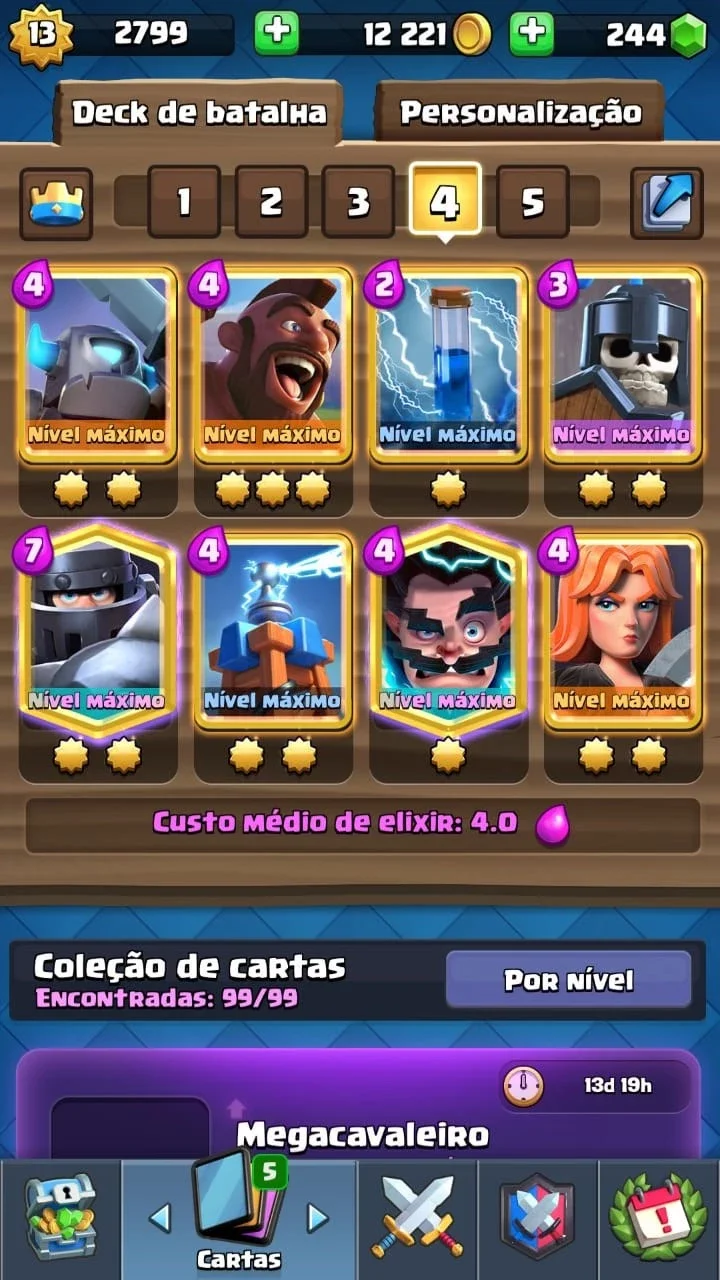Share or copy deck with arrow icon
The height and width of the screenshot is (1280, 720).
click(667, 203)
